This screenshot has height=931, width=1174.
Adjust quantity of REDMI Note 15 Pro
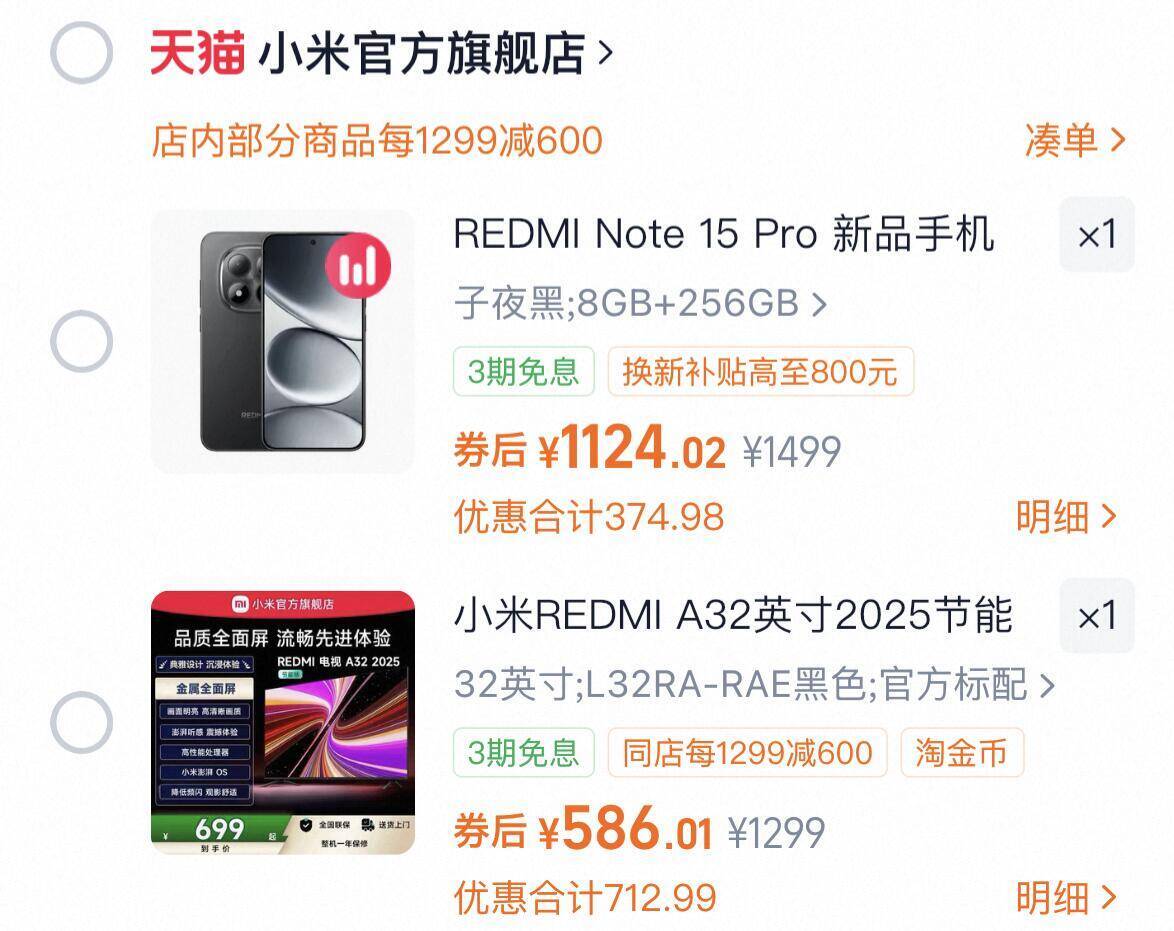point(1096,235)
